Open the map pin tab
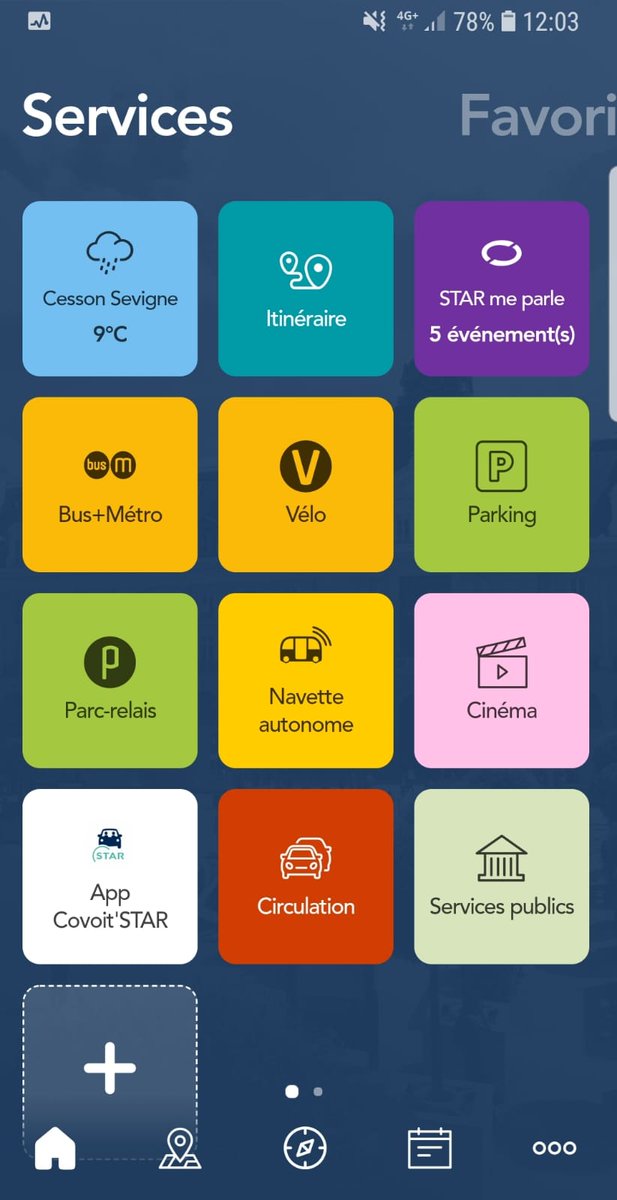 (180, 1148)
